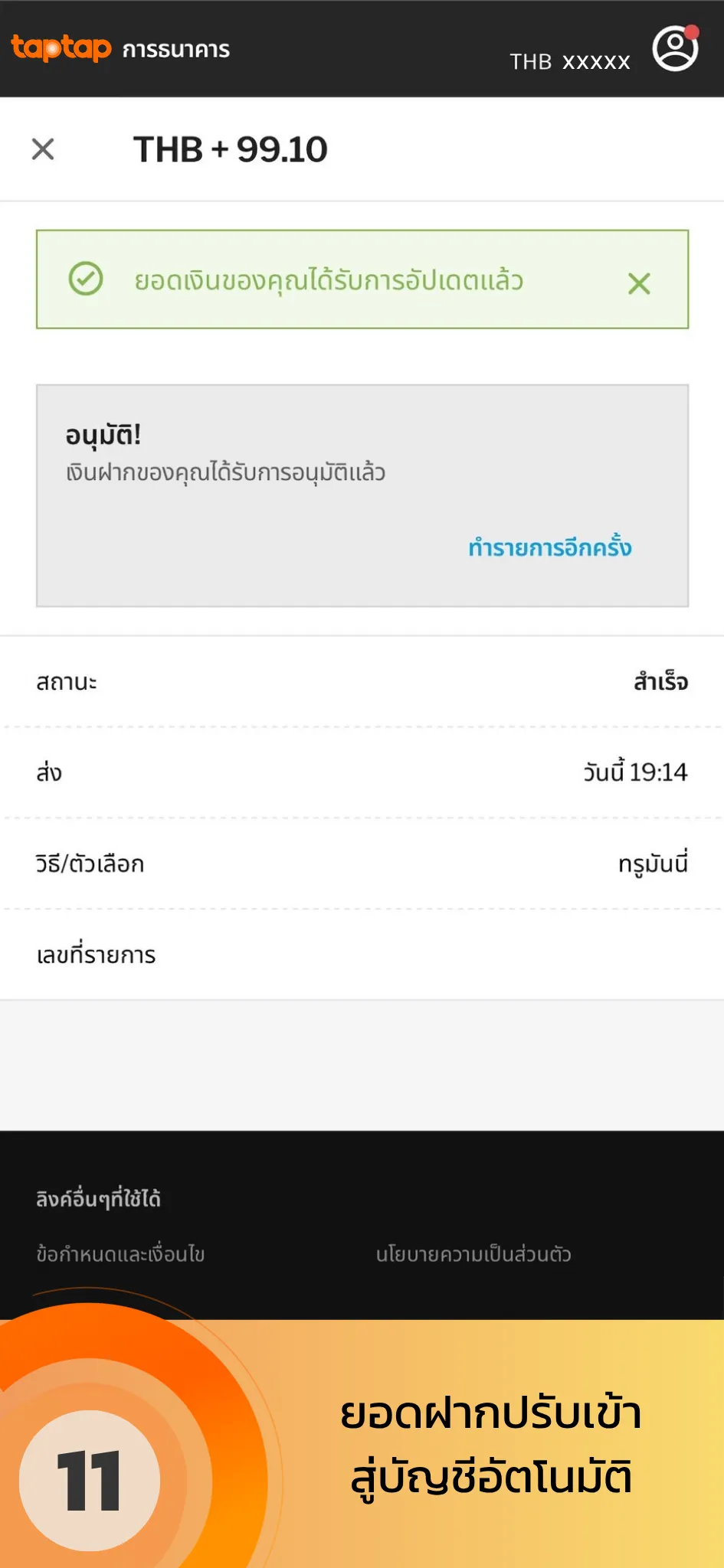Open the user profile icon

pyautogui.click(x=675, y=48)
